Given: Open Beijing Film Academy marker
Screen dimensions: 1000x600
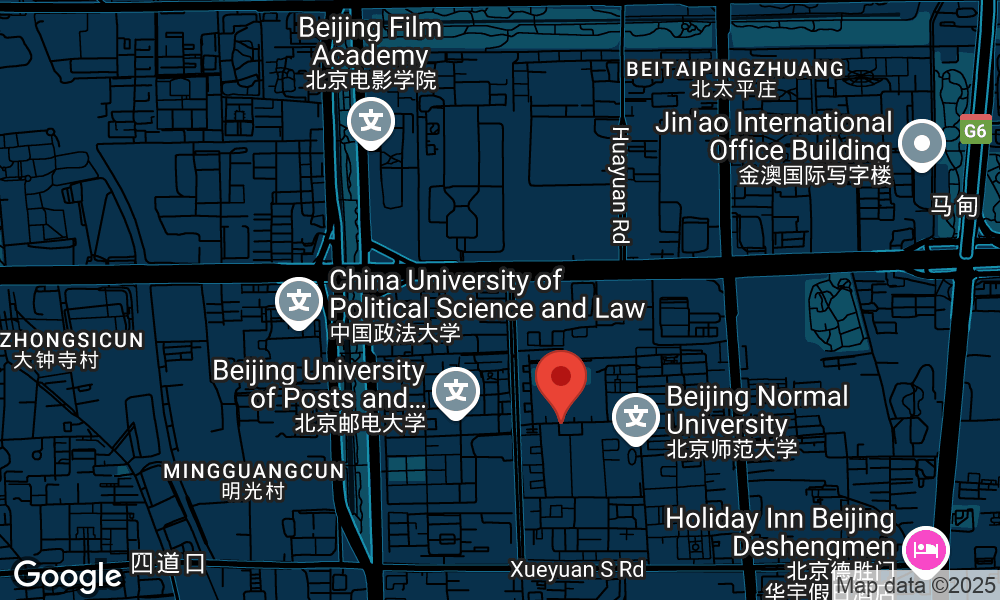Looking at the screenshot, I should tap(371, 123).
